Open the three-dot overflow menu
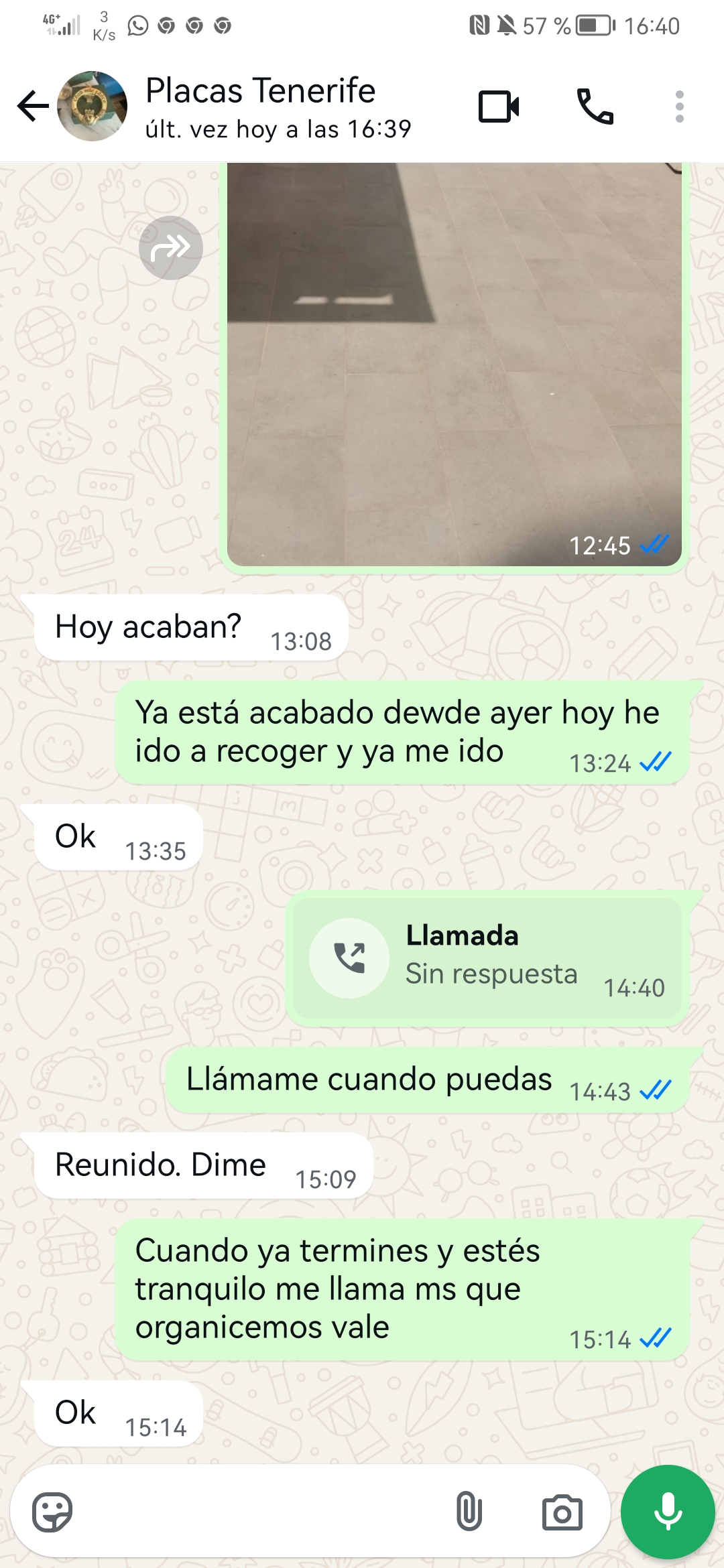 (680, 107)
